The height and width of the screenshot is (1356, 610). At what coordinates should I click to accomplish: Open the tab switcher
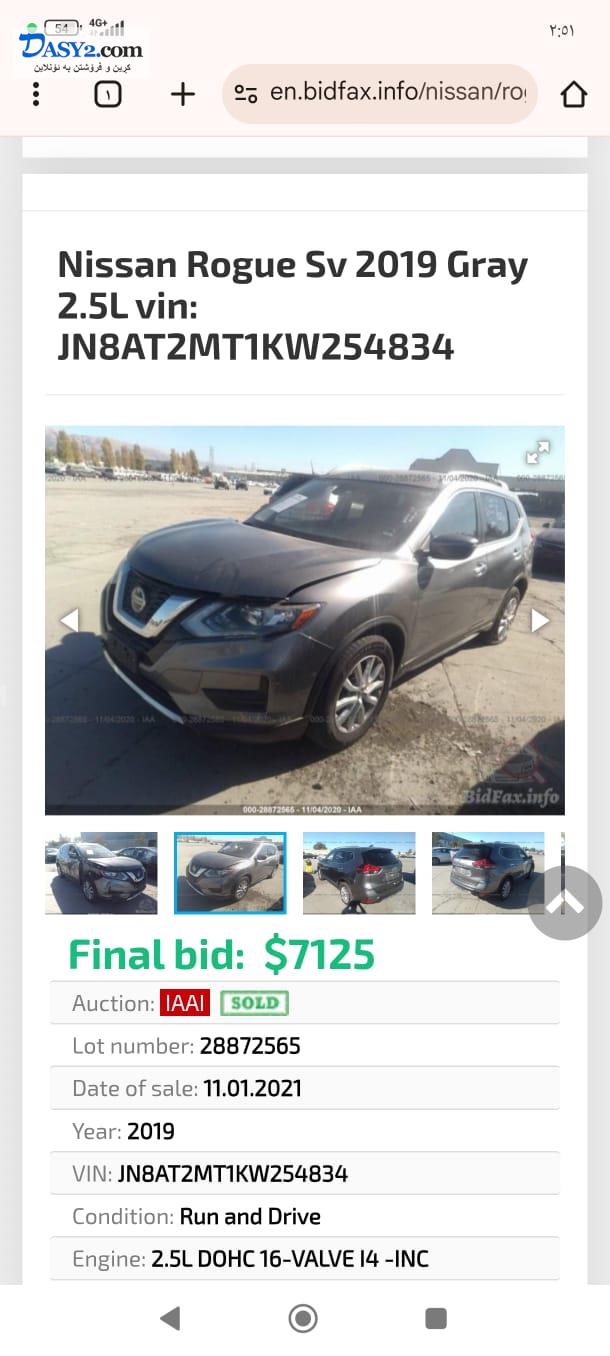107,94
